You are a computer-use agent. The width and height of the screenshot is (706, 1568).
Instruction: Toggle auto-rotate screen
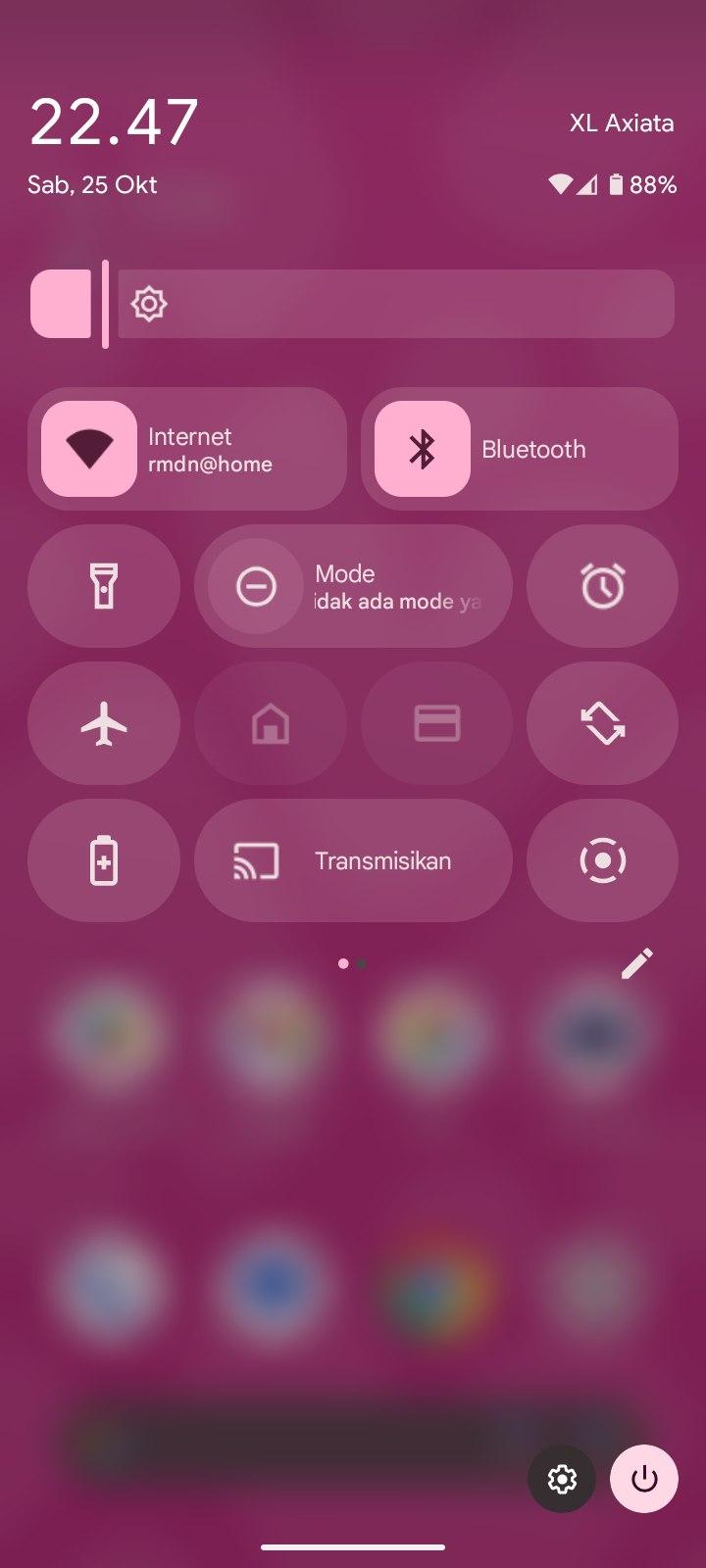602,723
